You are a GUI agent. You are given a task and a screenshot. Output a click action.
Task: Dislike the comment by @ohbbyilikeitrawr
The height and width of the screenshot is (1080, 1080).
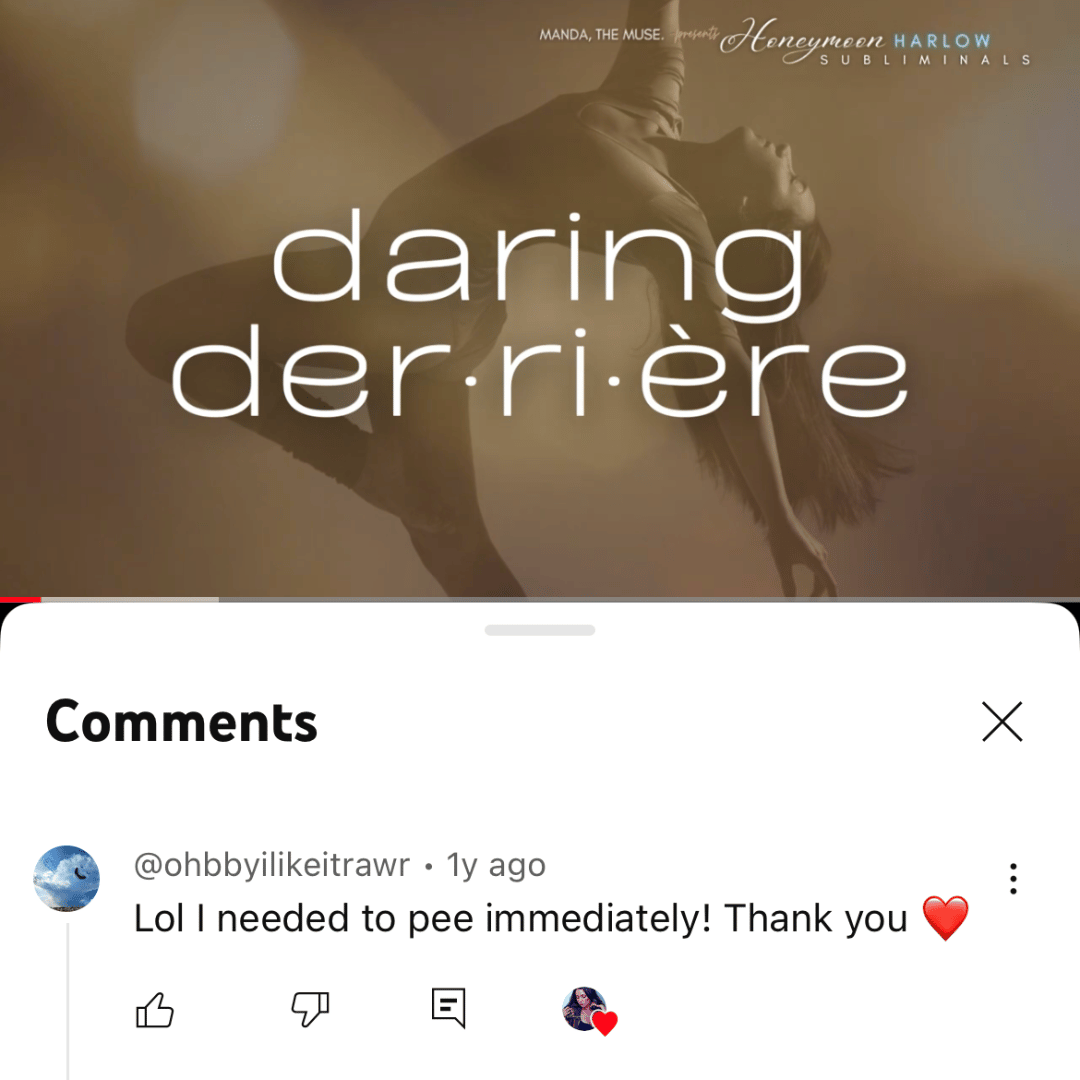point(310,1010)
